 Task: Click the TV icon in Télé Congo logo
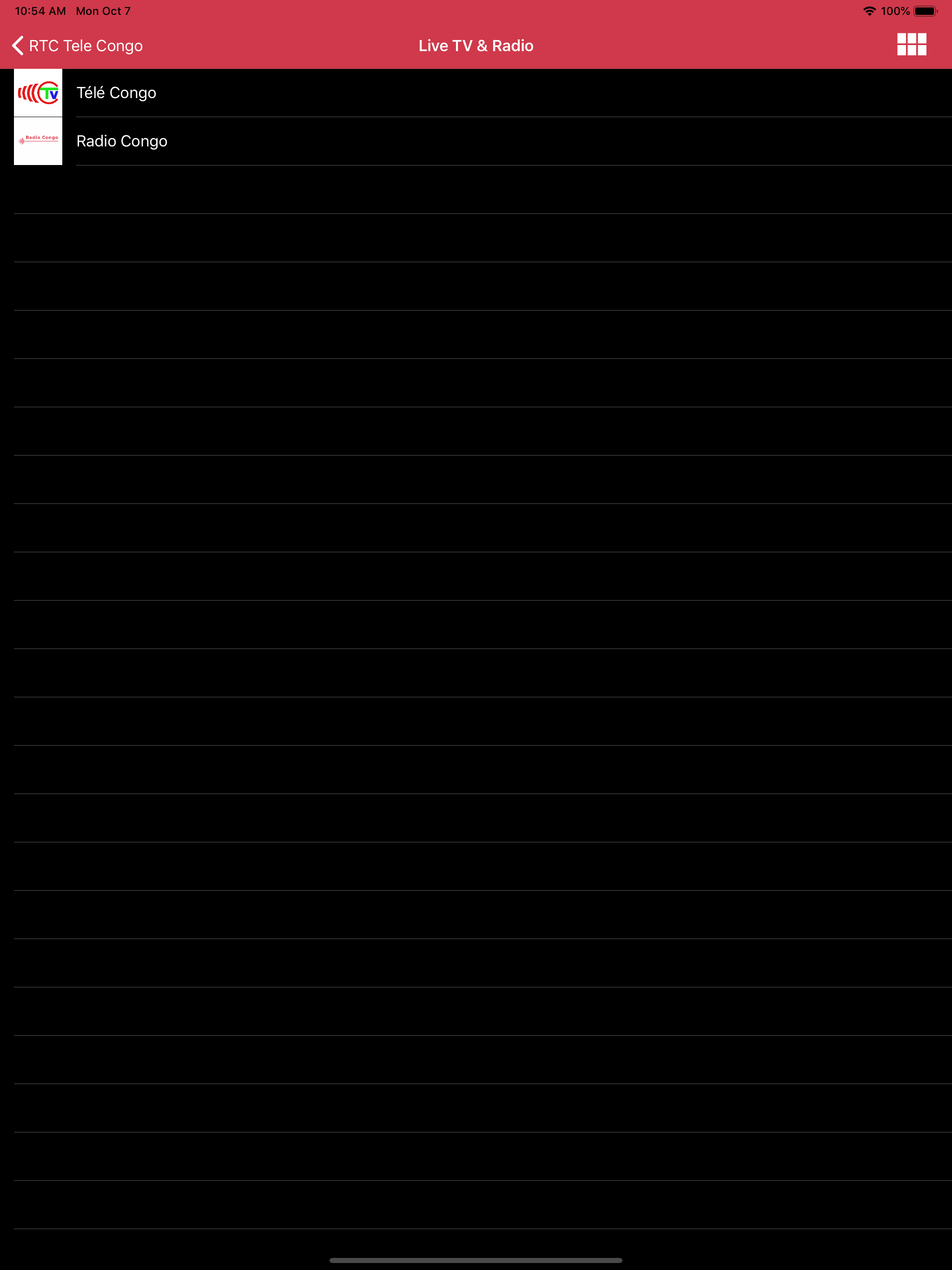coord(49,93)
